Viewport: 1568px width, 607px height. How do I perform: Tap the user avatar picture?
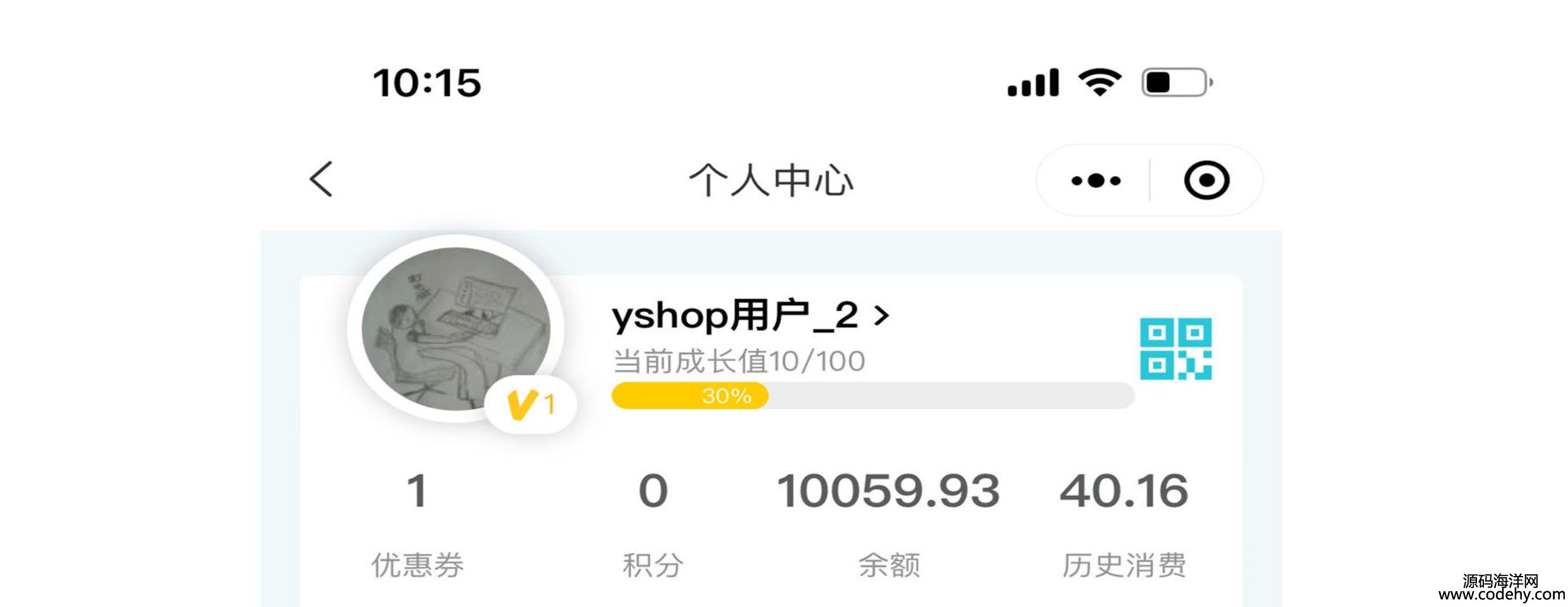coord(455,329)
